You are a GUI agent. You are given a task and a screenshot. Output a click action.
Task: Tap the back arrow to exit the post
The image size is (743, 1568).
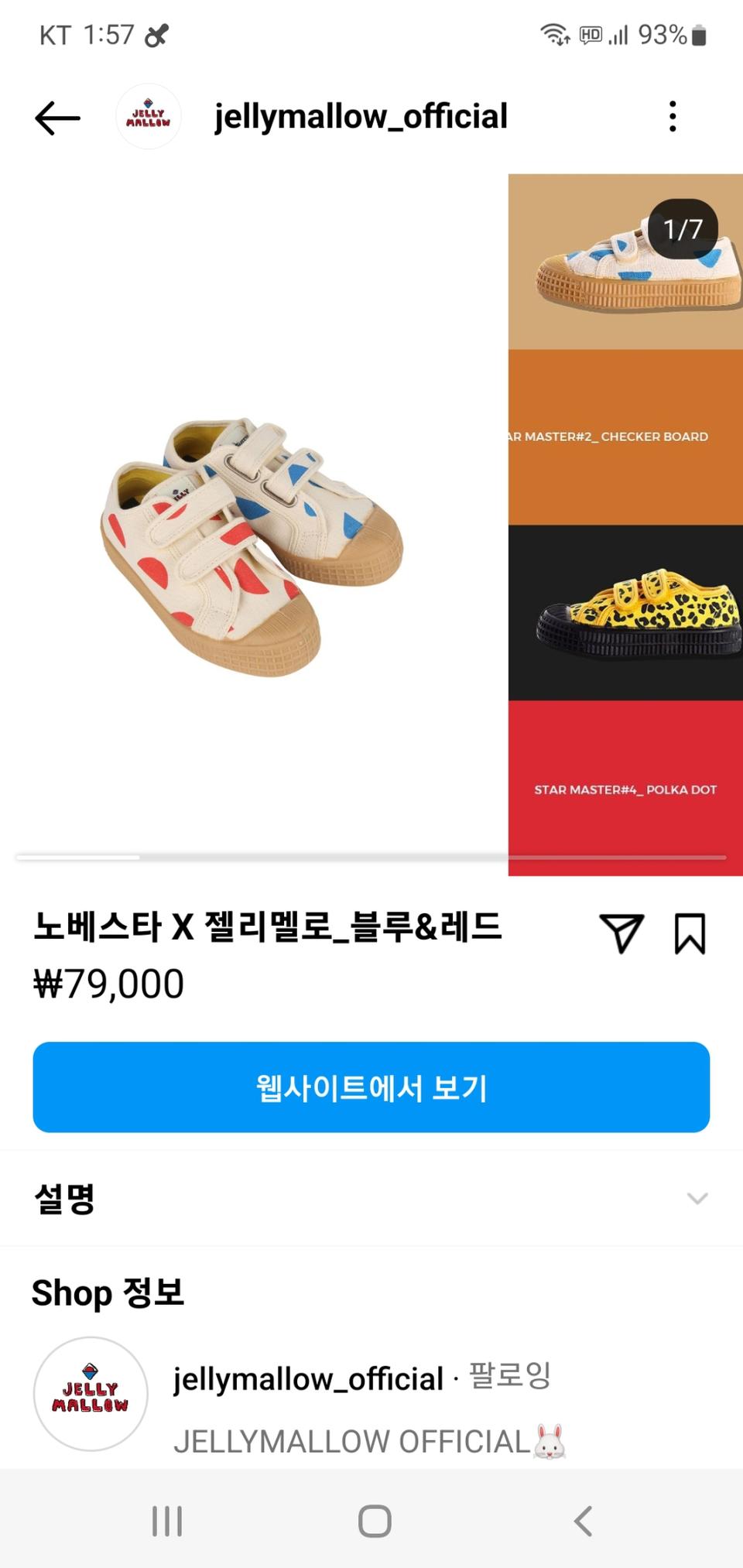pos(55,116)
